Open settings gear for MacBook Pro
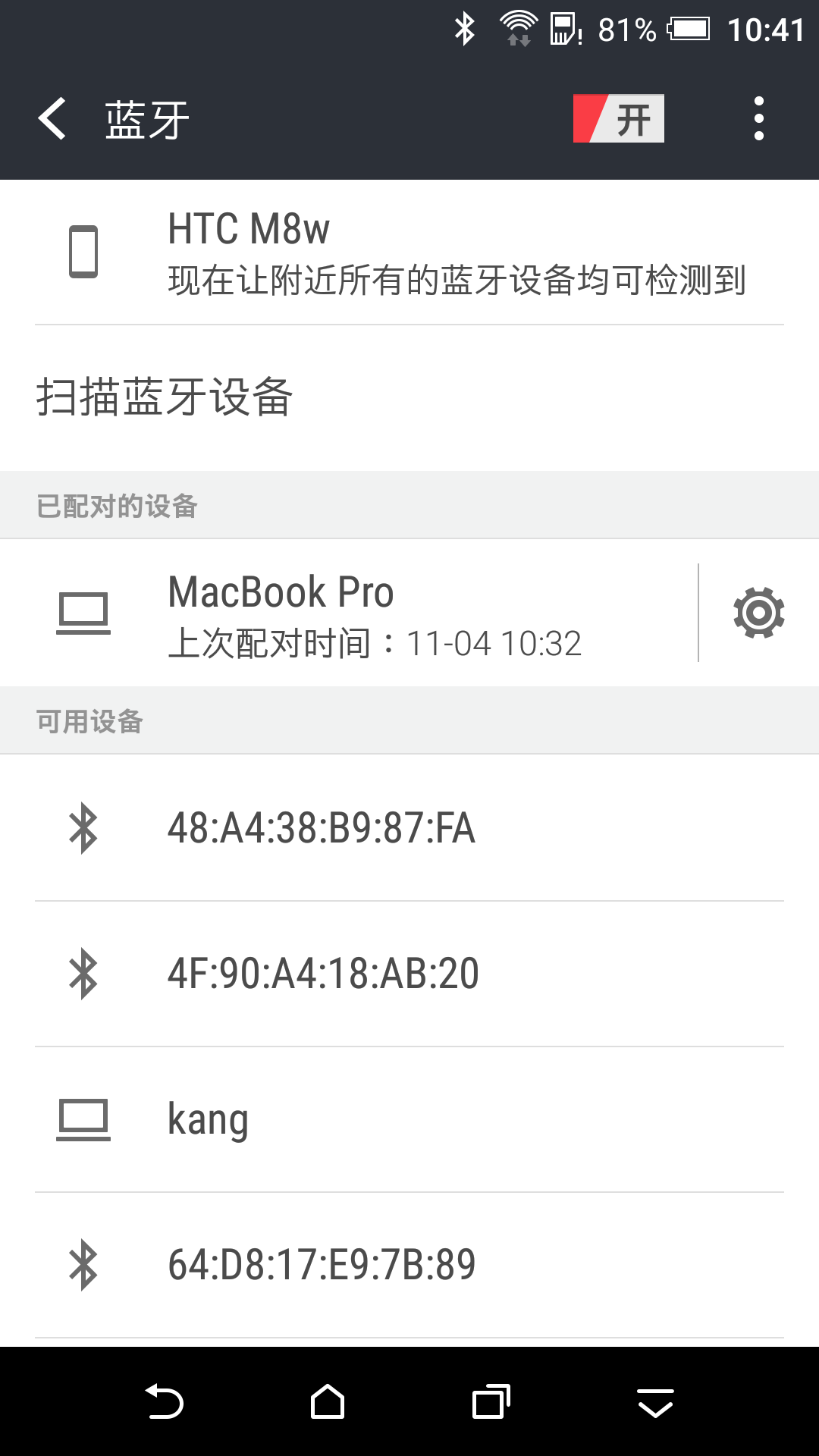This screenshot has width=819, height=1456. pyautogui.click(x=758, y=613)
